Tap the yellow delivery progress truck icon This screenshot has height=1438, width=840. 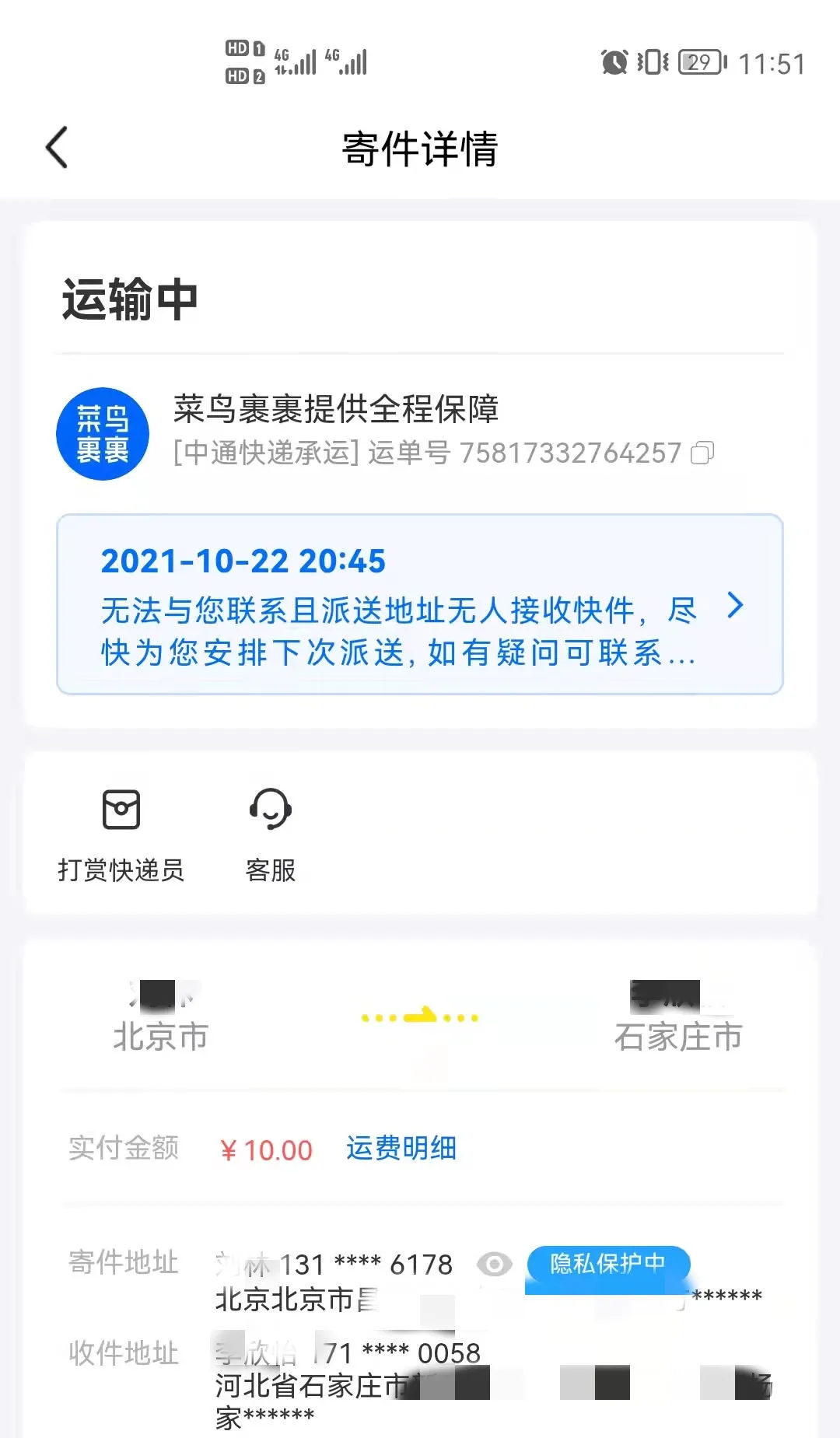(420, 1015)
